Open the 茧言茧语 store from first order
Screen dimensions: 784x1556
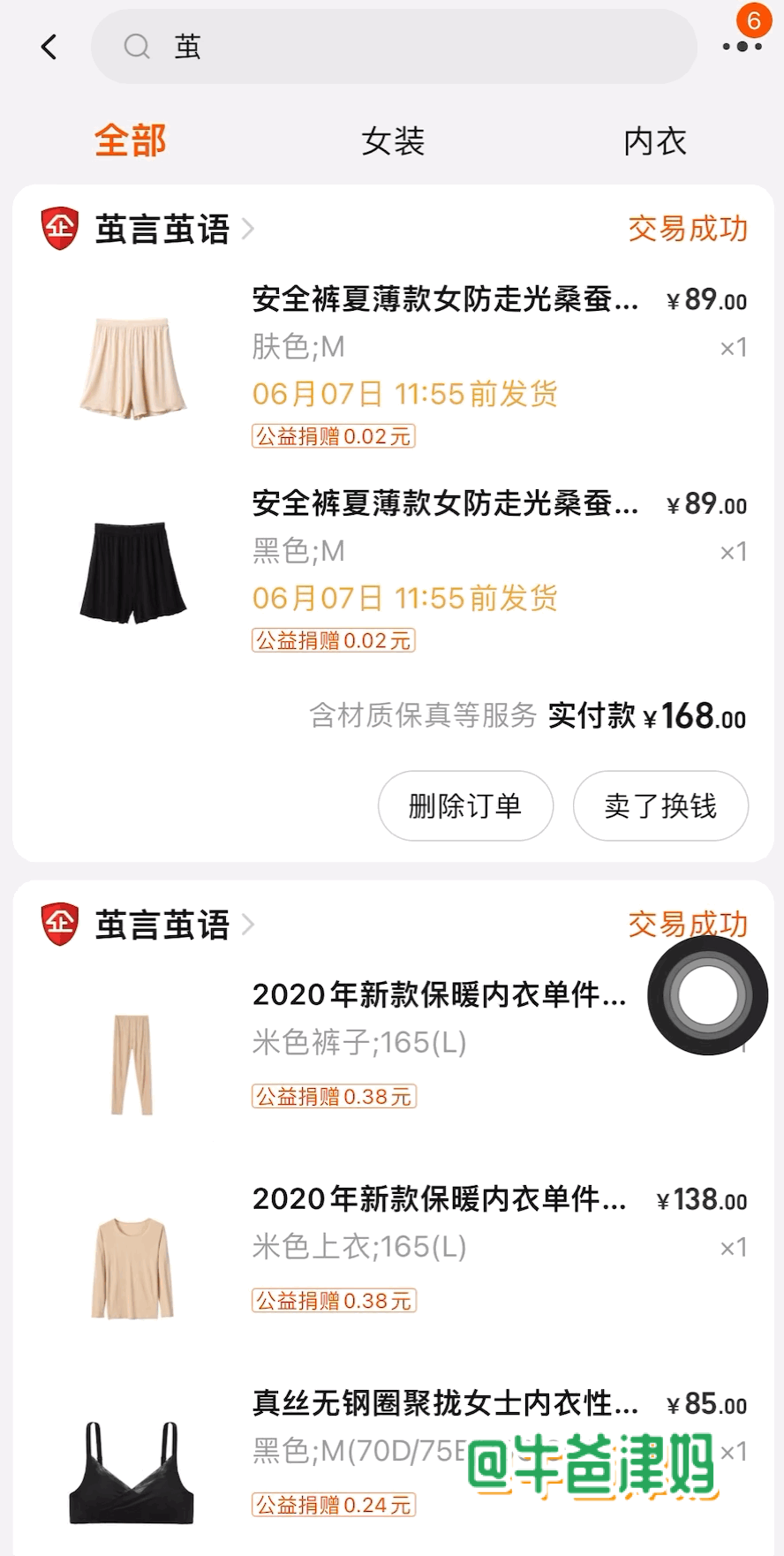pyautogui.click(x=163, y=230)
